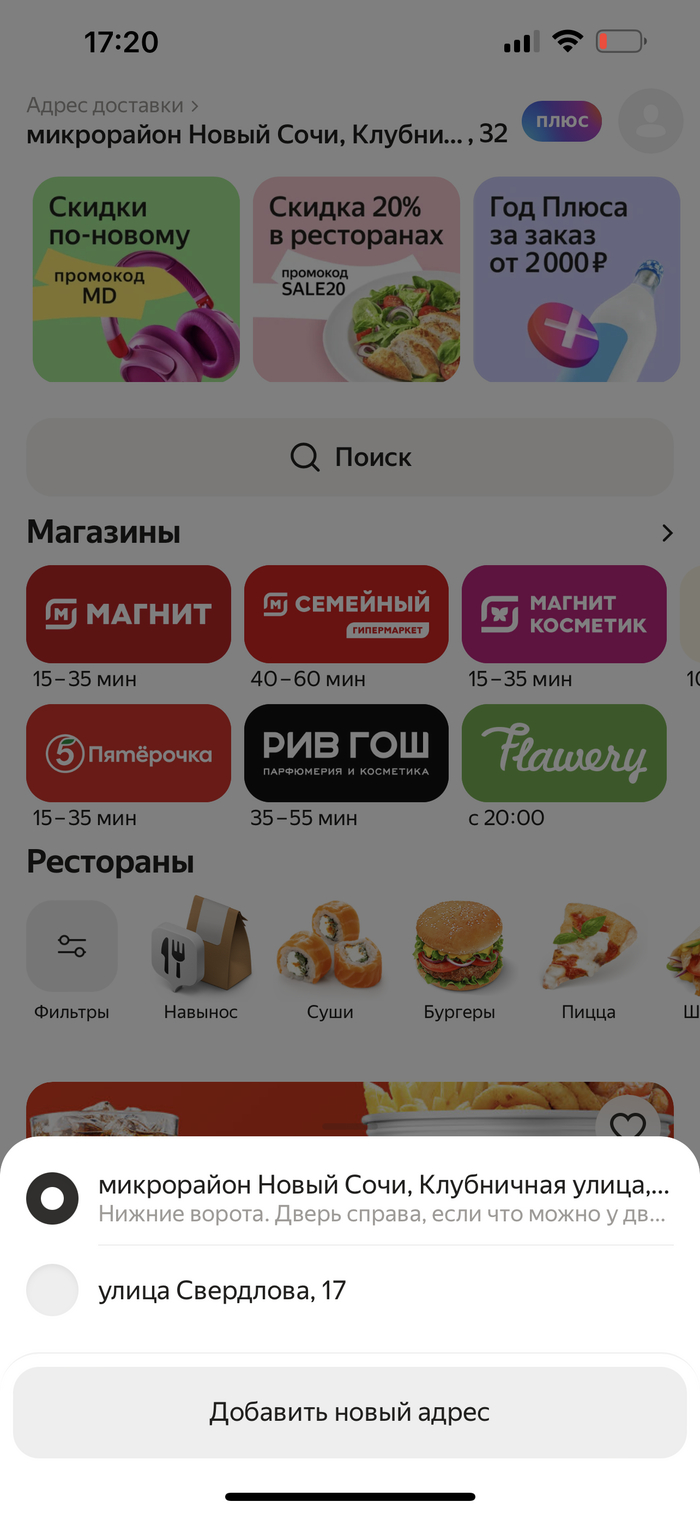Choose микрорайон Новый Сочи, Клубничная улица address
Viewport: 700px width, 1514px height.
(x=383, y=1198)
